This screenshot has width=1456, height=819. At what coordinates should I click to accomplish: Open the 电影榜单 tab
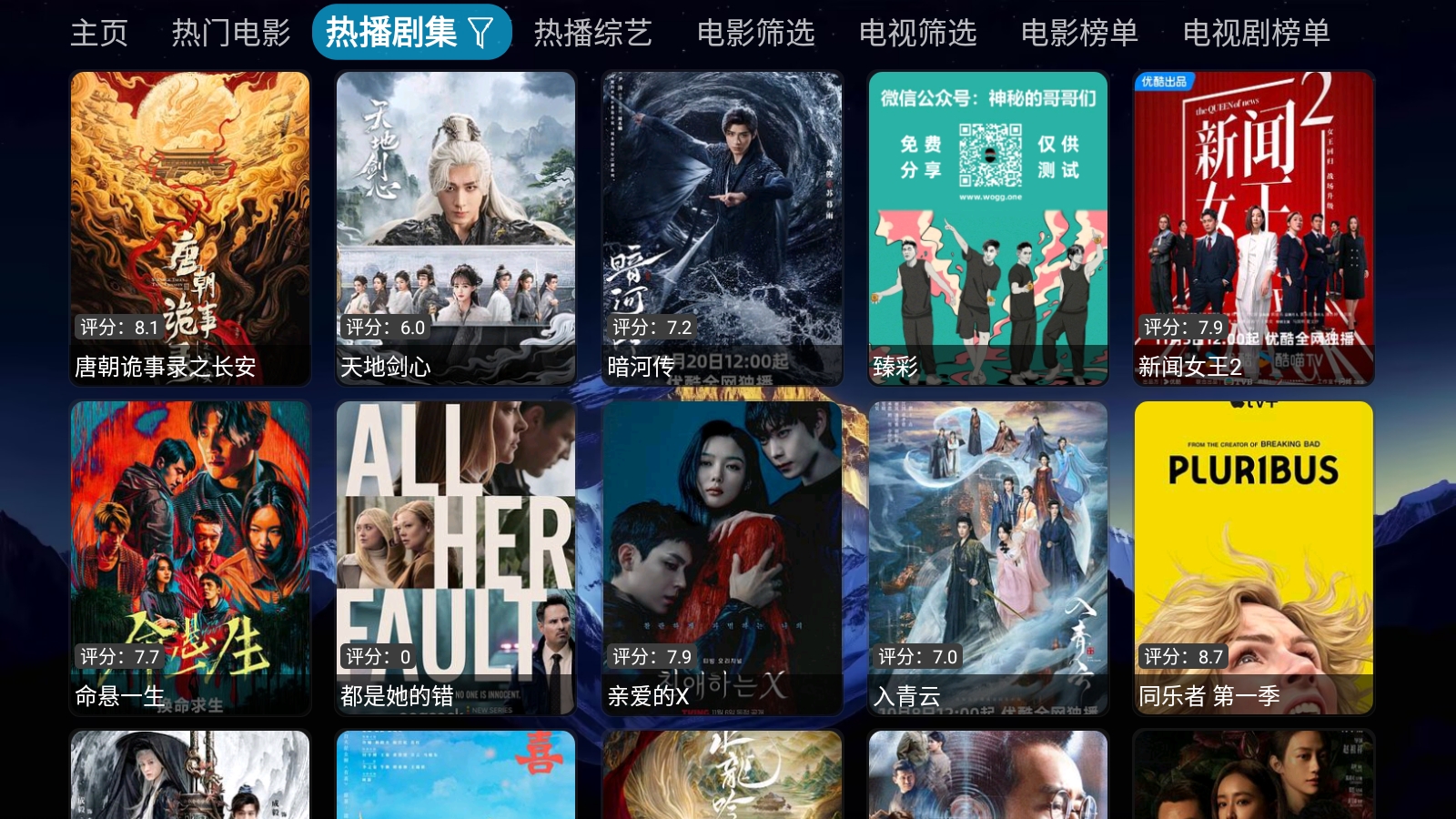tap(1079, 34)
